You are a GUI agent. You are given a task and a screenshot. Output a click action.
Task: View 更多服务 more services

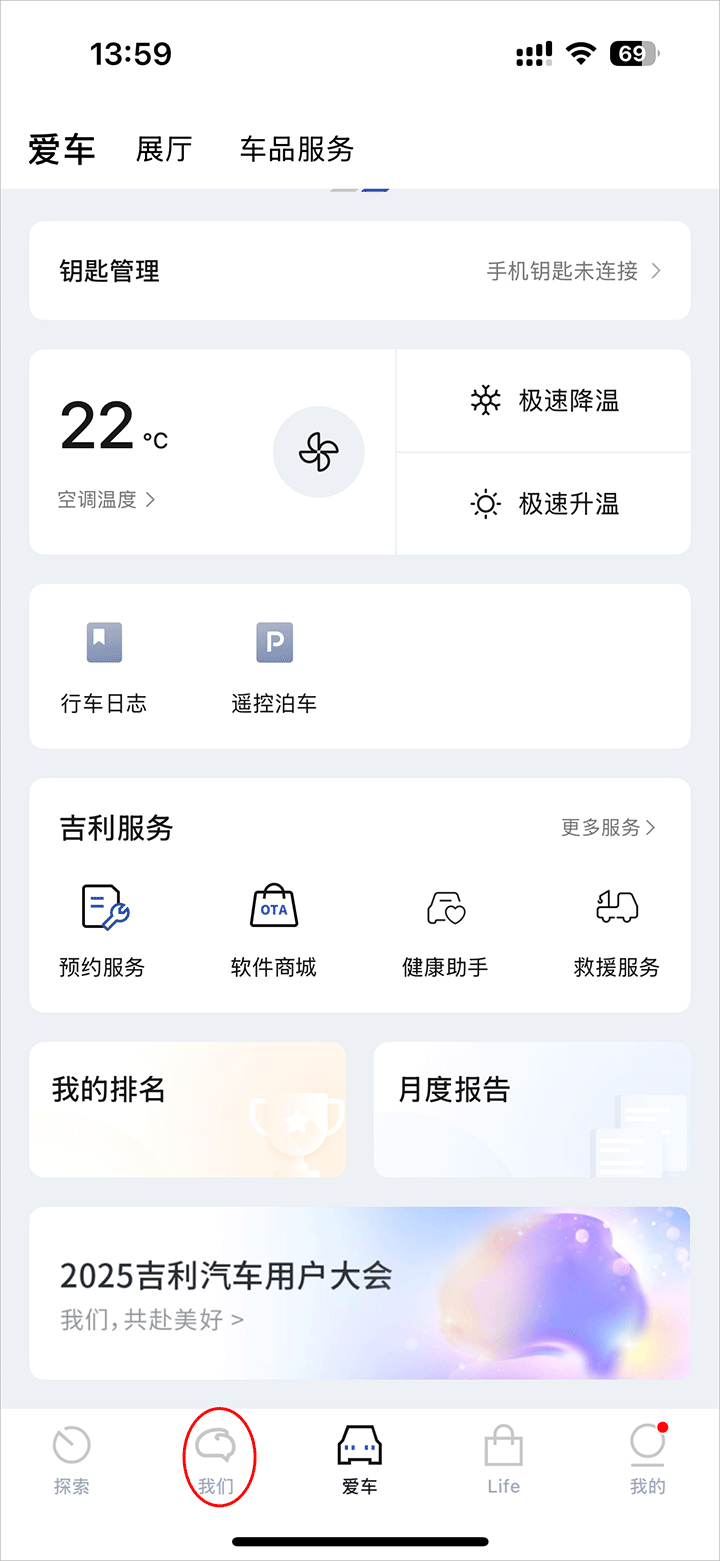click(x=608, y=828)
